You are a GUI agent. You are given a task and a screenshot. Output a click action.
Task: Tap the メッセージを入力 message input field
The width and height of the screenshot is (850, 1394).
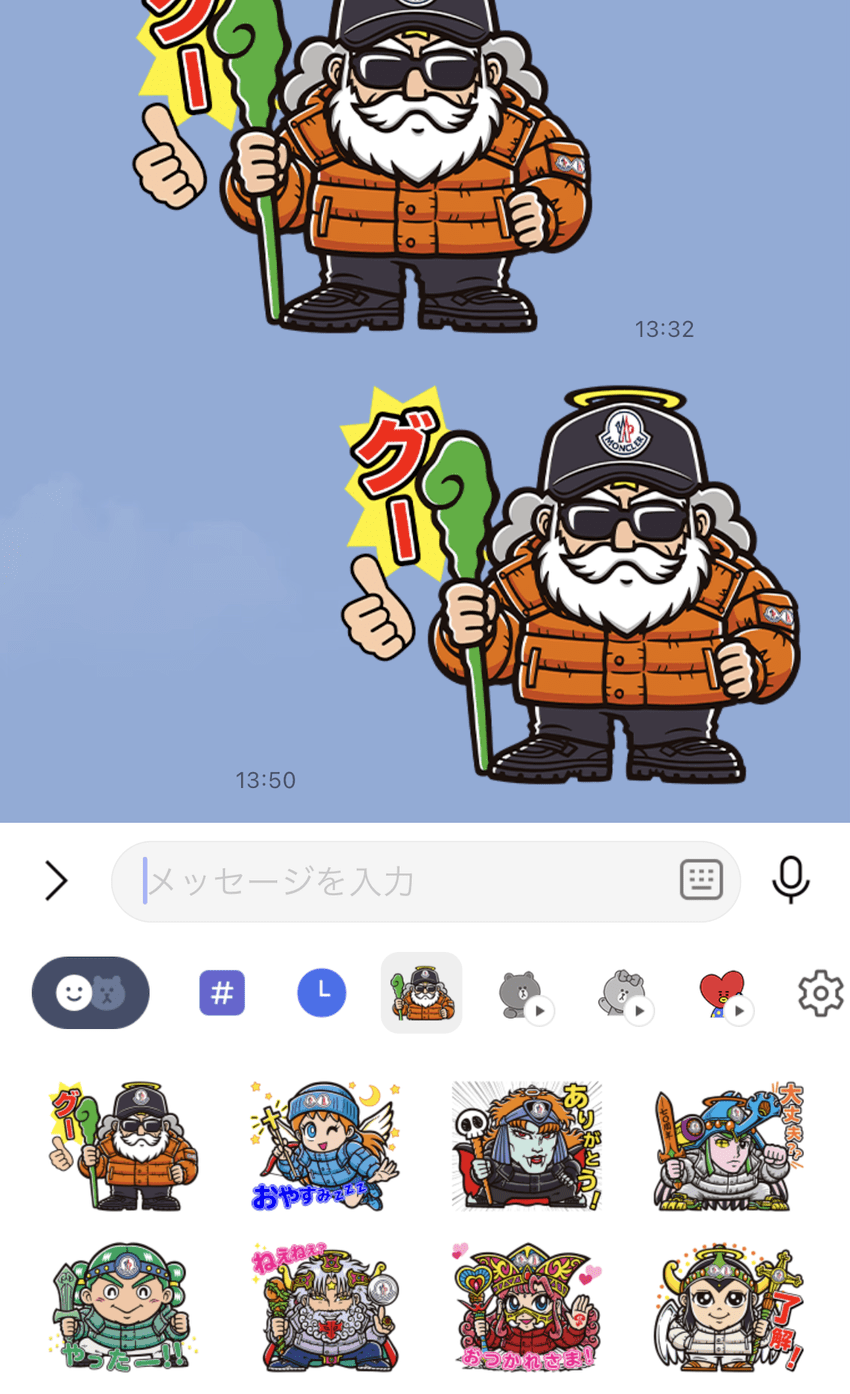[x=400, y=880]
